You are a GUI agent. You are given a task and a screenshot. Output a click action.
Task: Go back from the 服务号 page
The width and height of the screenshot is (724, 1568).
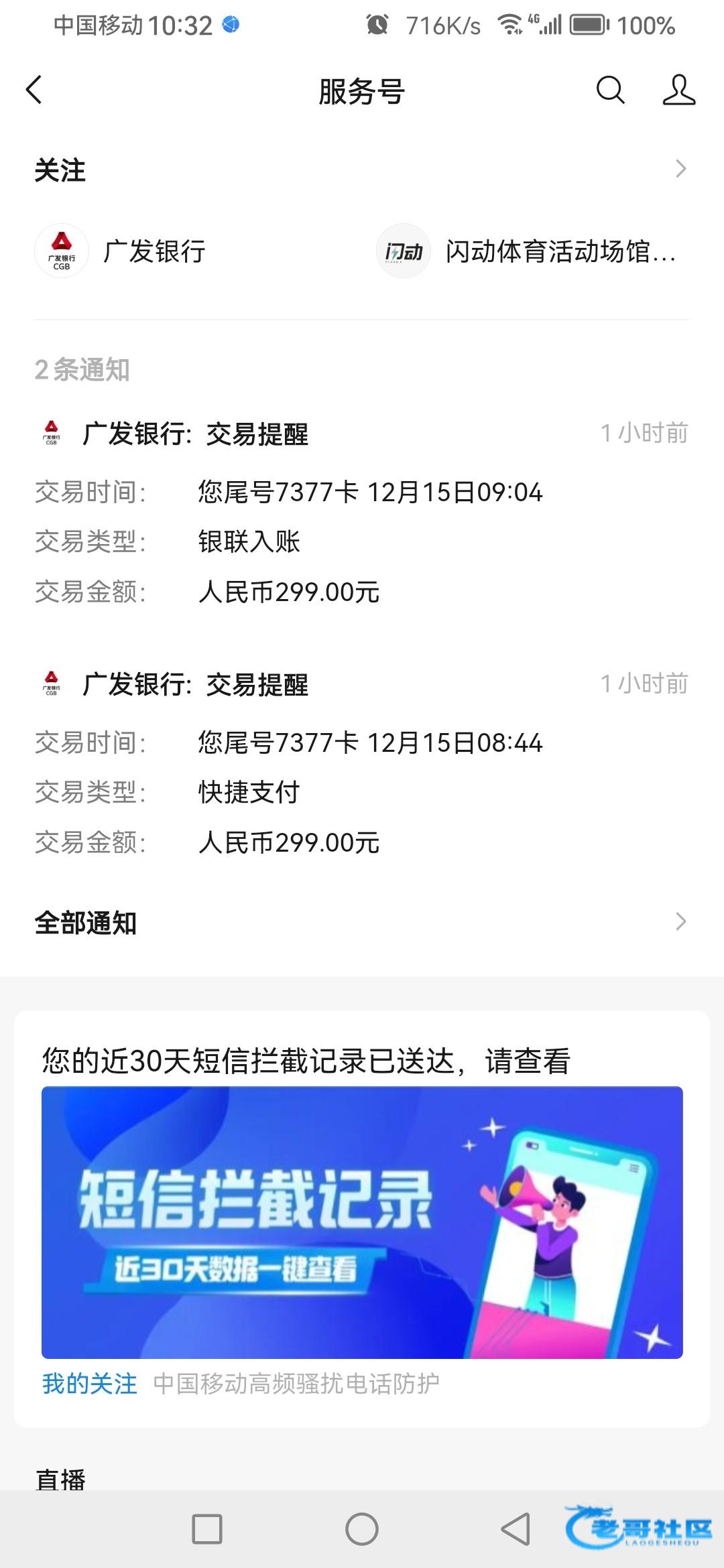pos(34,90)
